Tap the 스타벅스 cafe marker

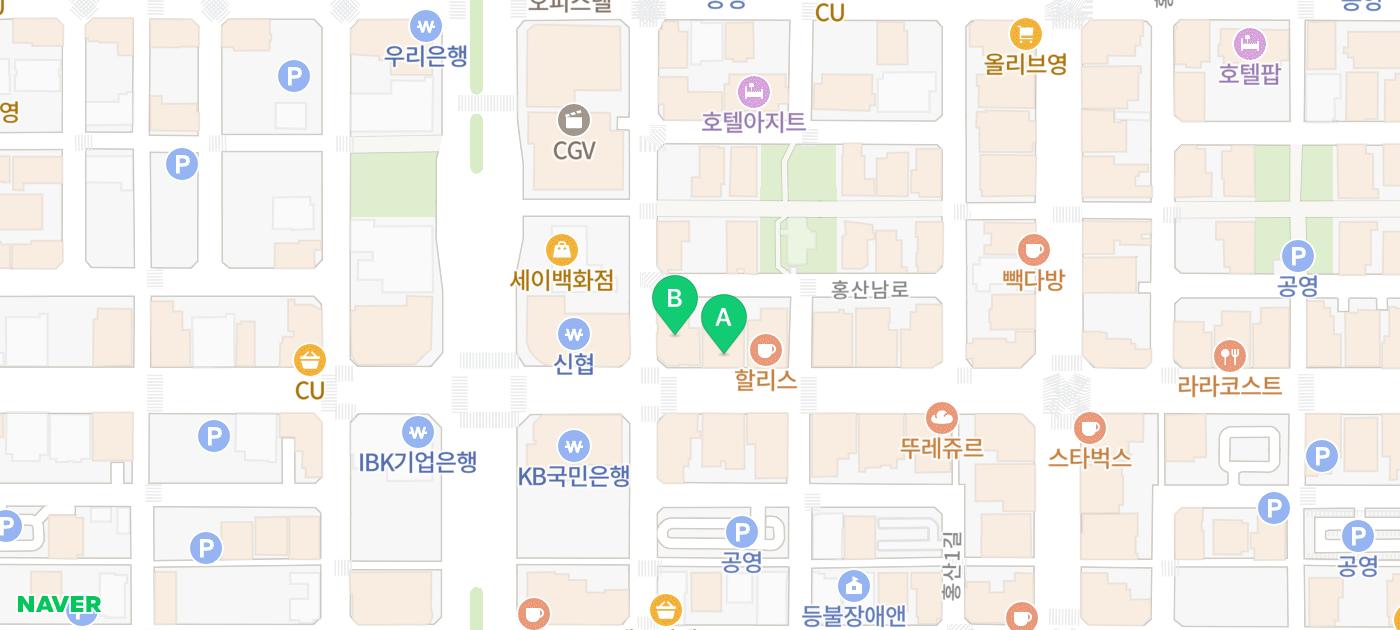1089,429
